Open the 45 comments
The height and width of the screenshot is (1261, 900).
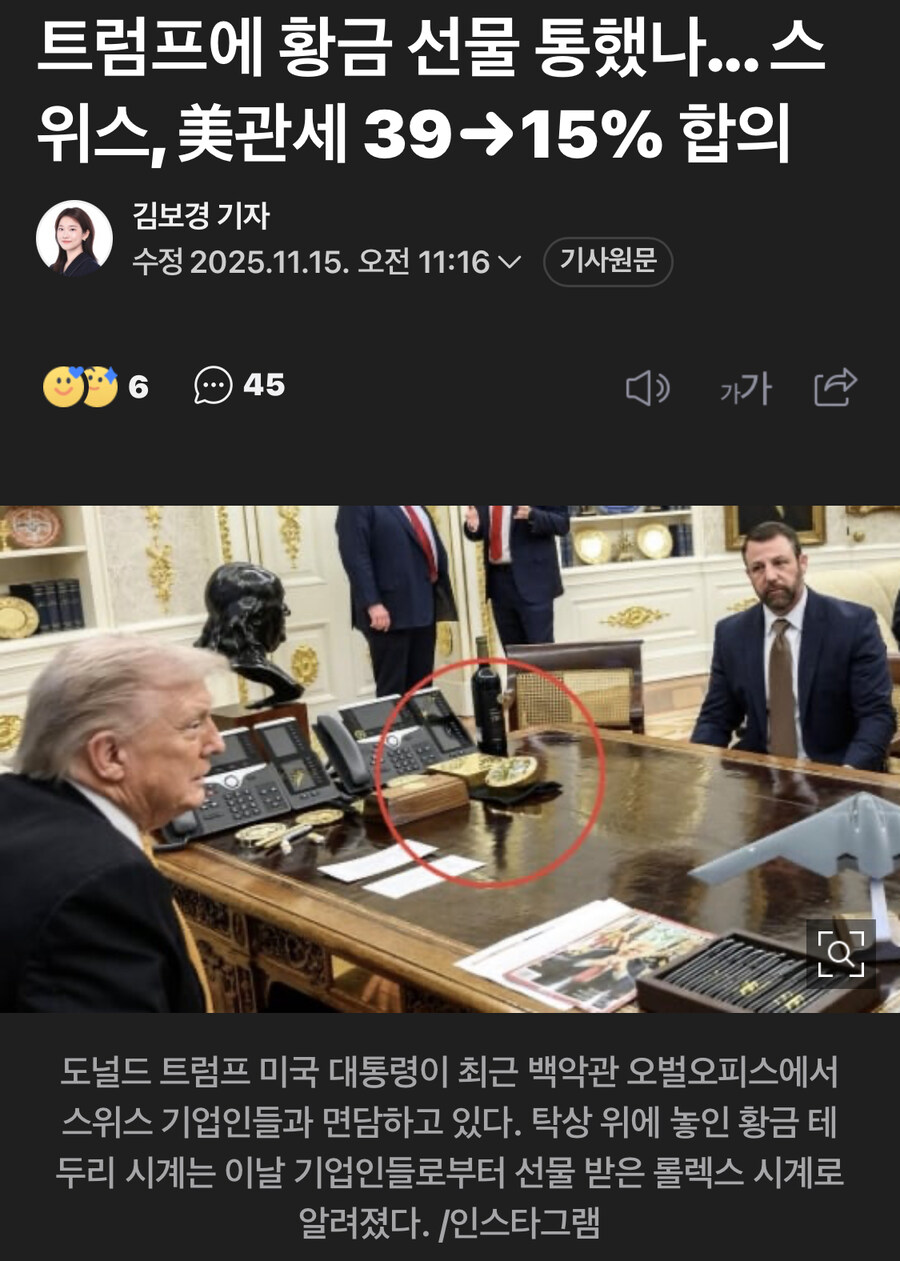240,385
